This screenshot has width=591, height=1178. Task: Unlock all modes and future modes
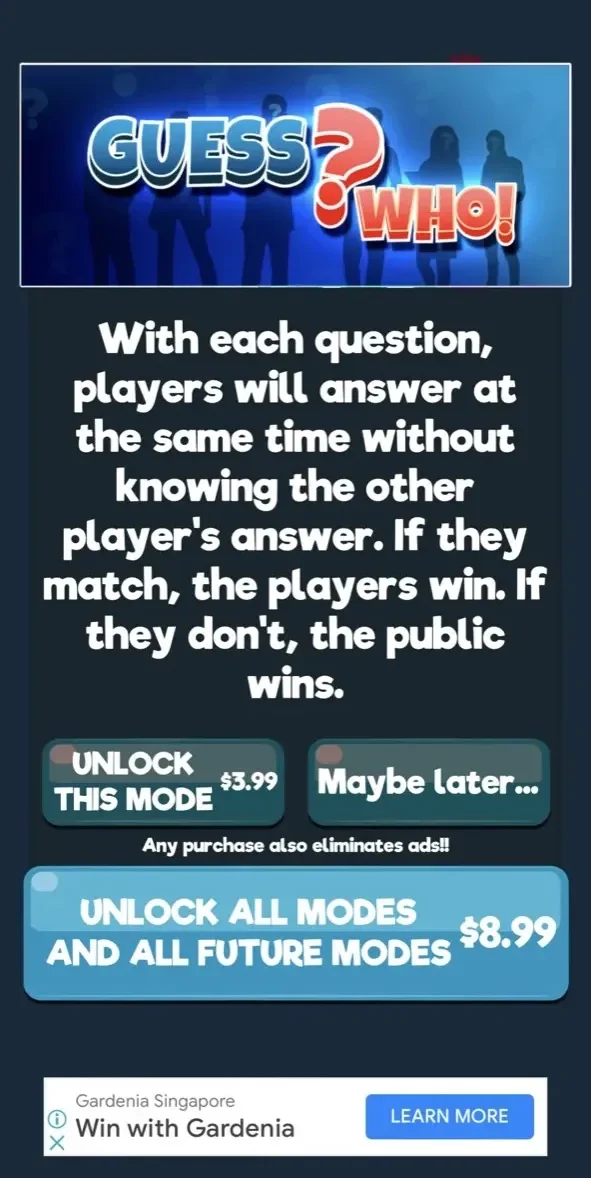pos(296,933)
